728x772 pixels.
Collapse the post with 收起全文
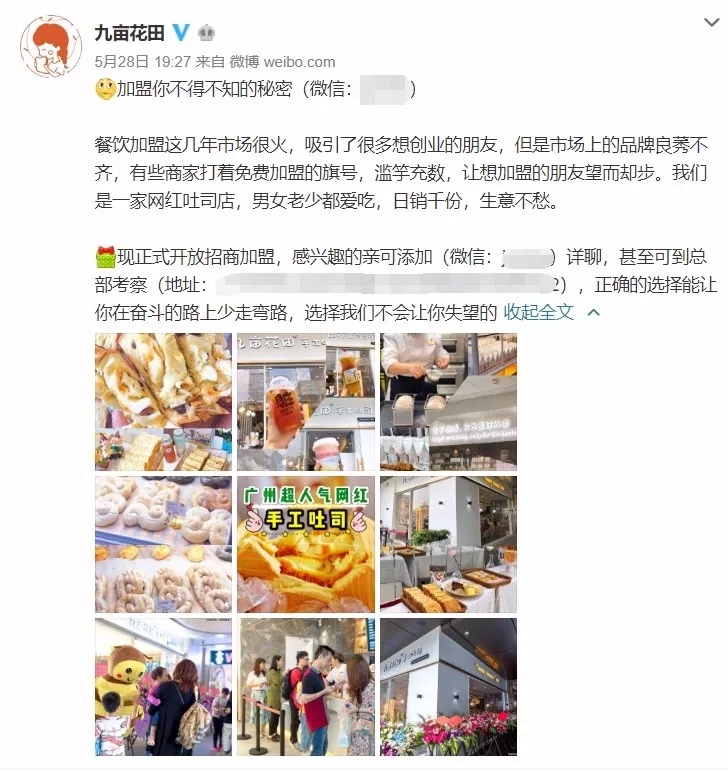click(x=539, y=311)
